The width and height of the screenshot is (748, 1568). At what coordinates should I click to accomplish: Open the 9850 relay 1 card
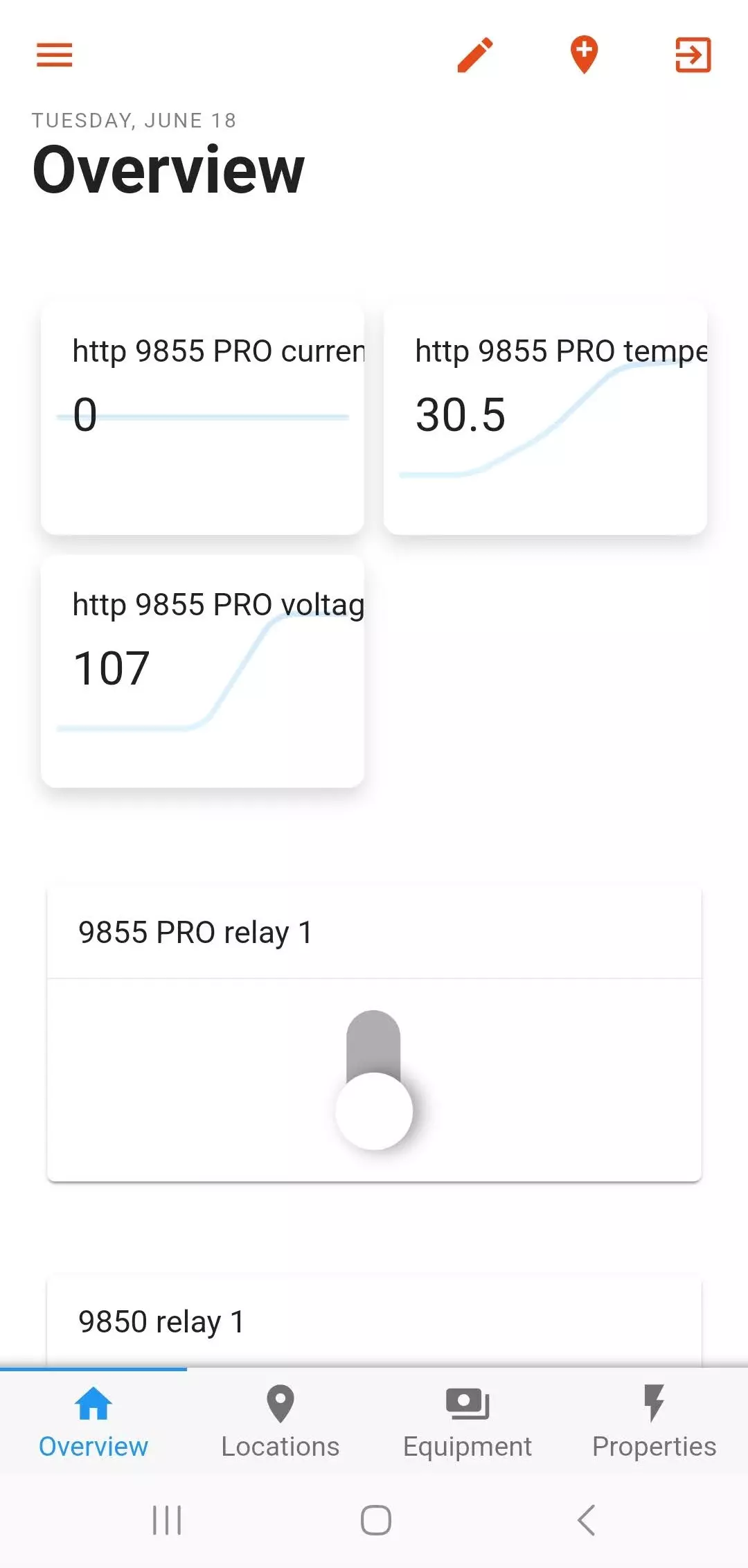374,1322
